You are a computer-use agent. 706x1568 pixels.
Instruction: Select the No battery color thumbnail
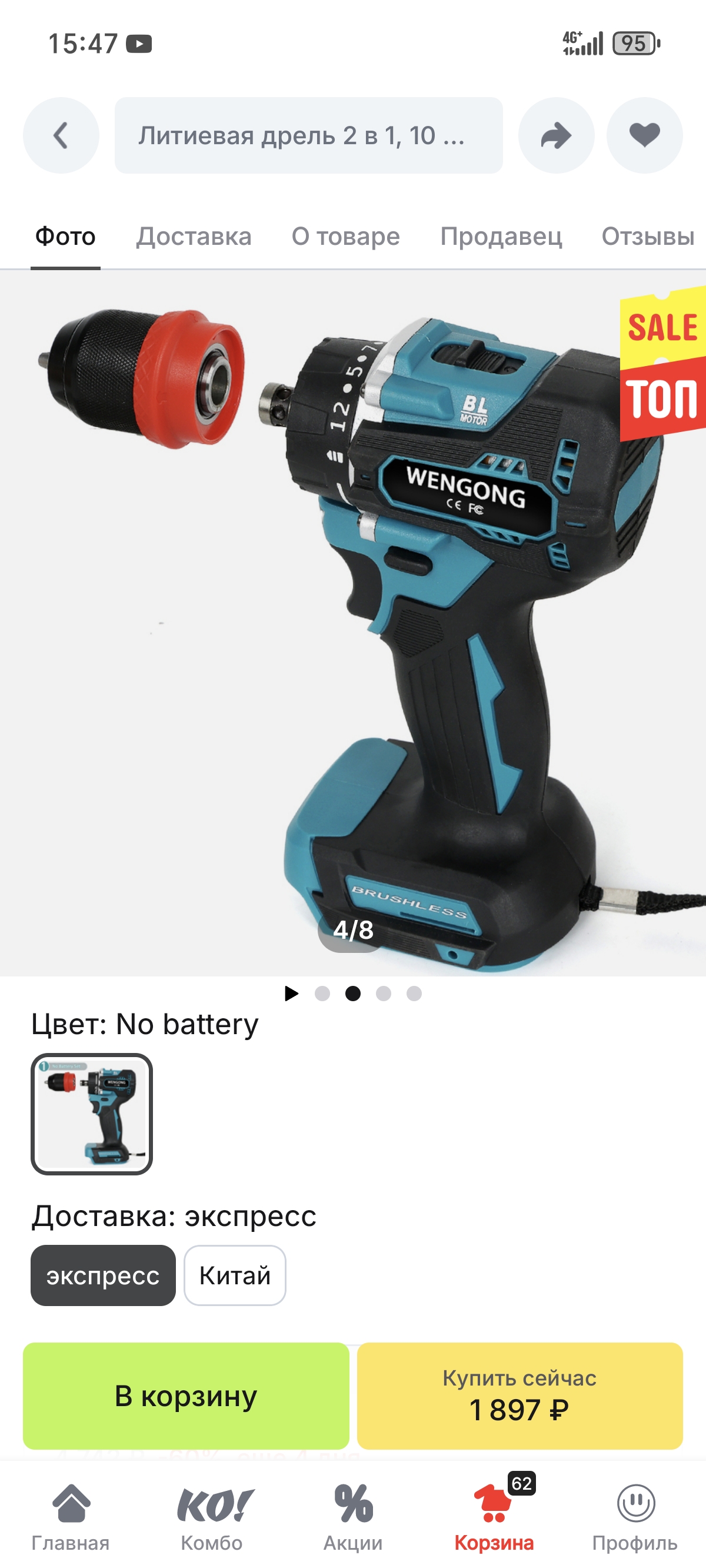coord(92,1113)
